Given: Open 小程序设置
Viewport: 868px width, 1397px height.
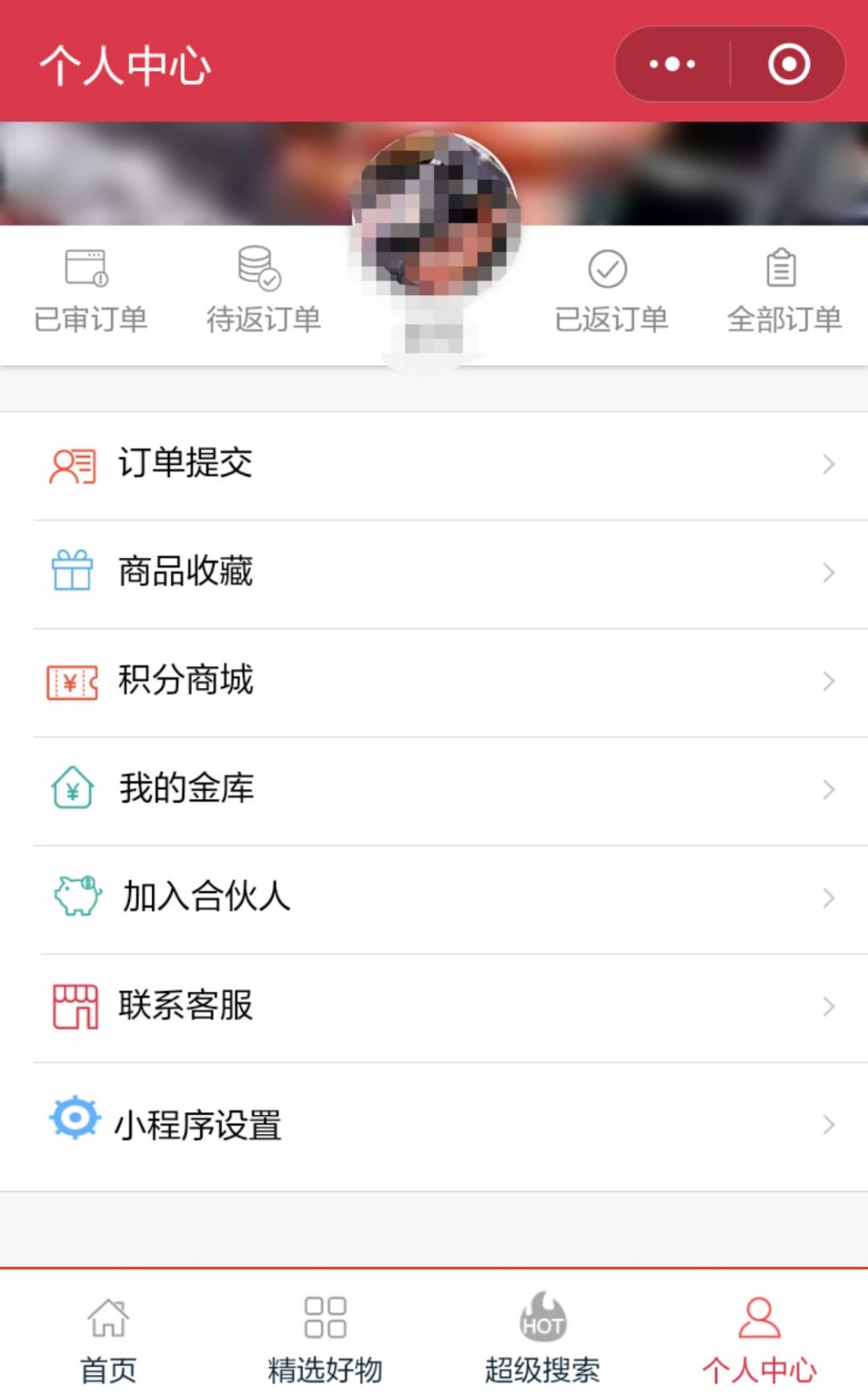Looking at the screenshot, I should click(434, 1125).
